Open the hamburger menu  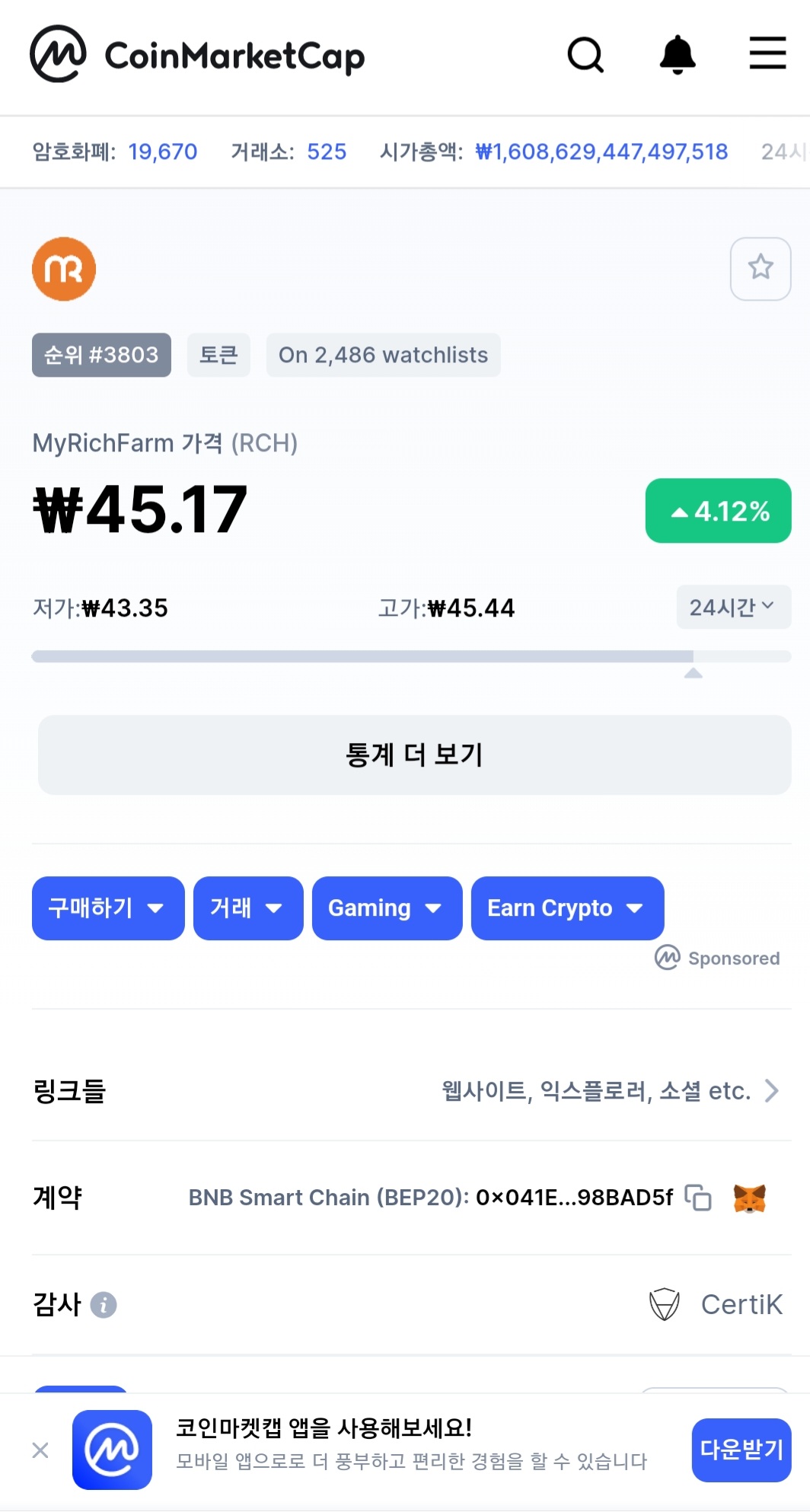[x=767, y=53]
